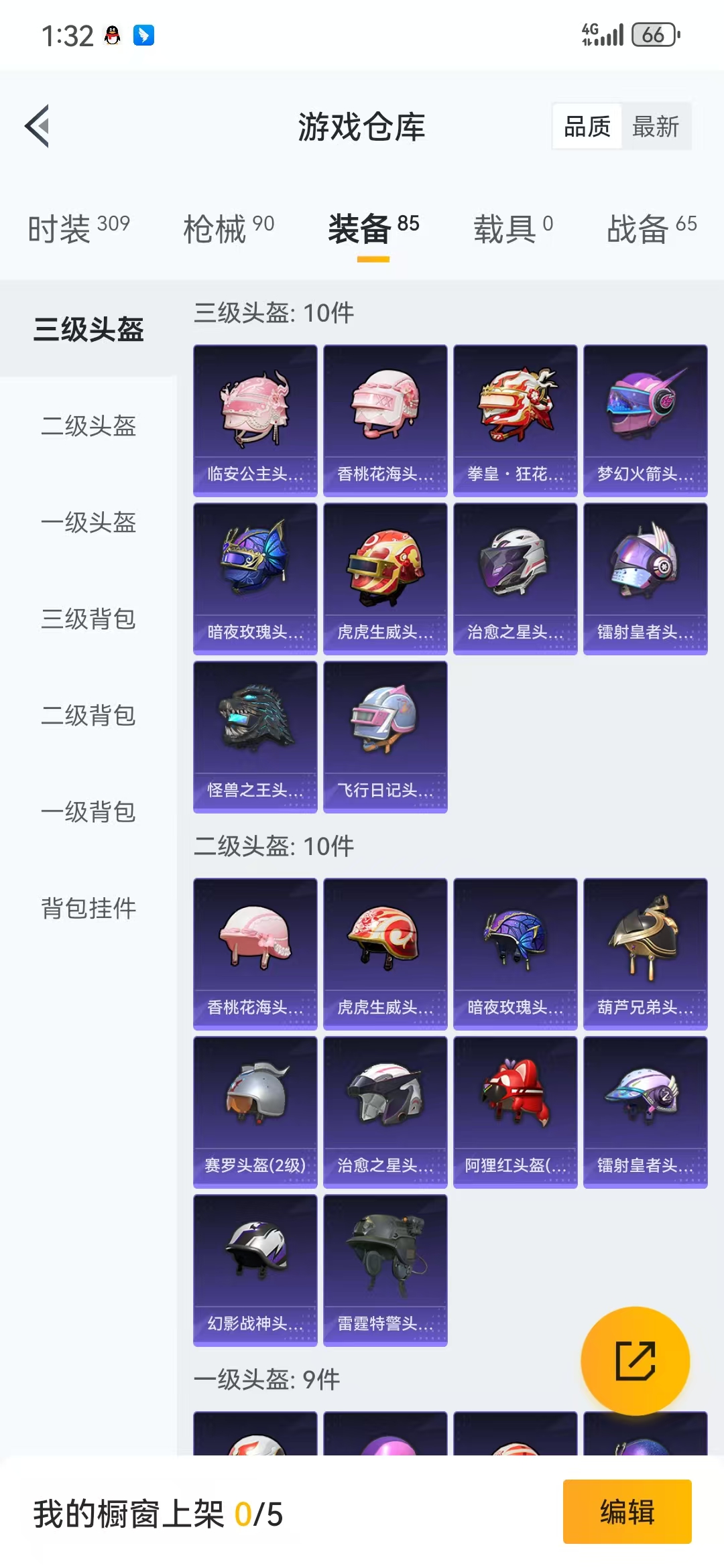Screen dimensions: 724x1568
Task: Open the 战备 tab
Action: 652,228
